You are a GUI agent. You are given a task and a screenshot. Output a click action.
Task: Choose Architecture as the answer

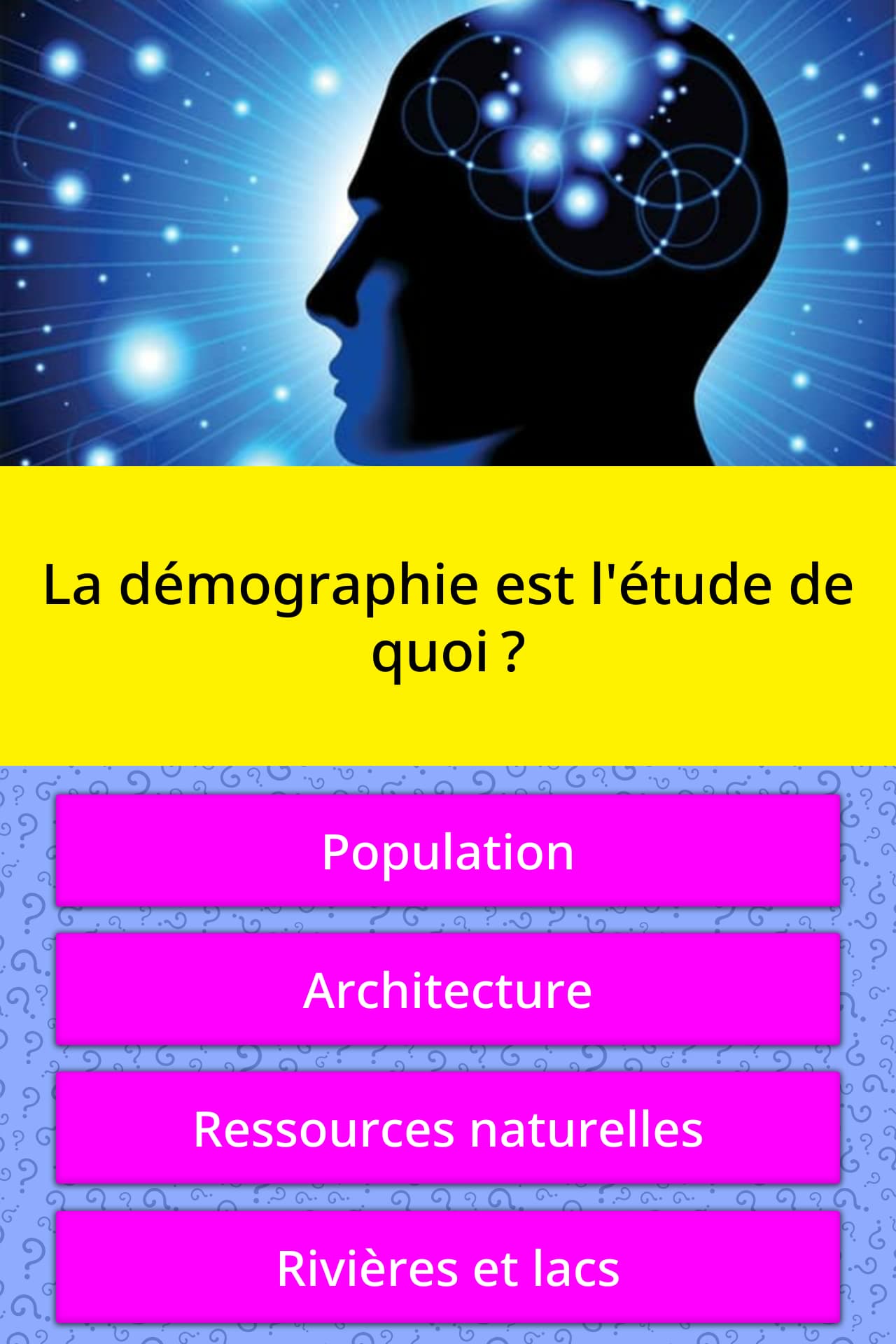pos(448,990)
